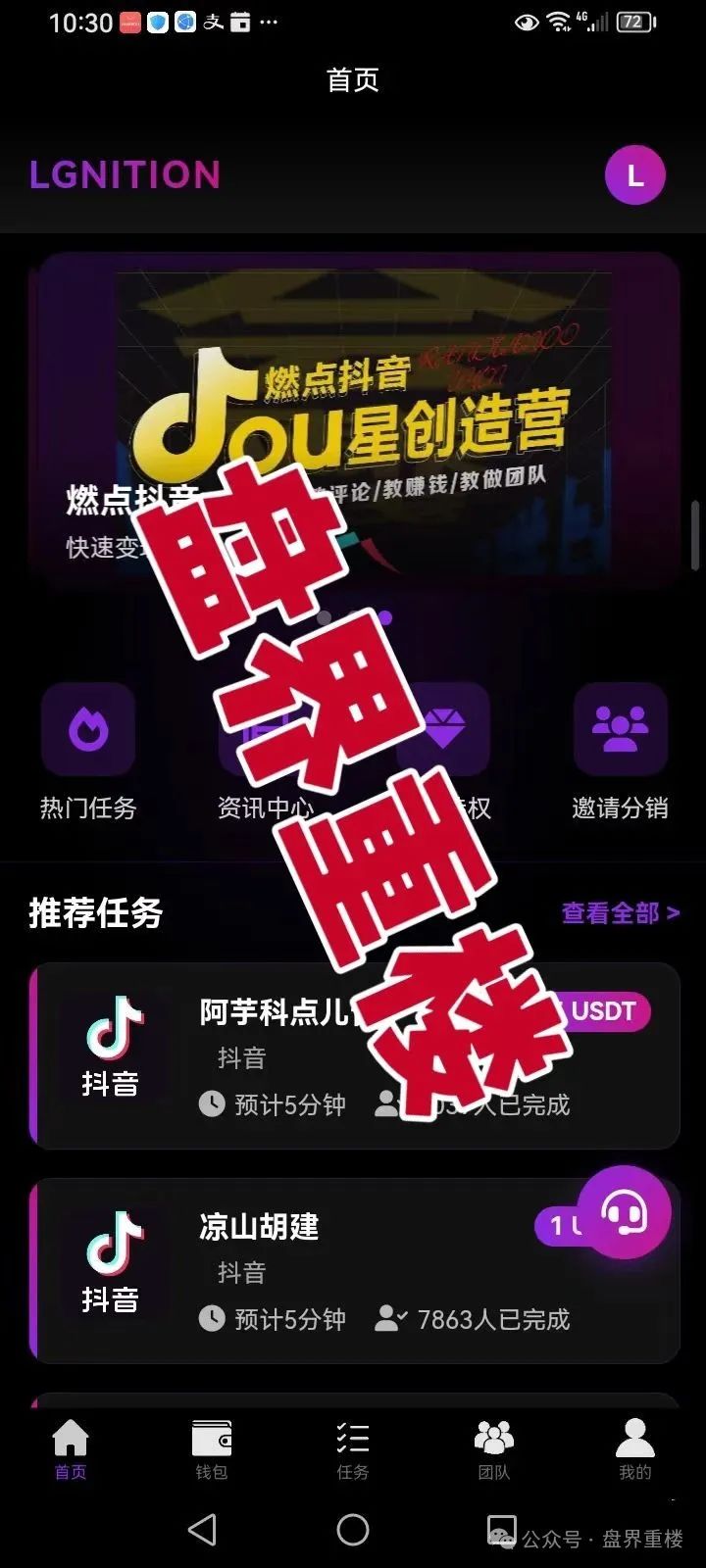The width and height of the screenshot is (706, 1568).
Task: Tap 查看全部 to view all tasks
Action: tap(620, 912)
